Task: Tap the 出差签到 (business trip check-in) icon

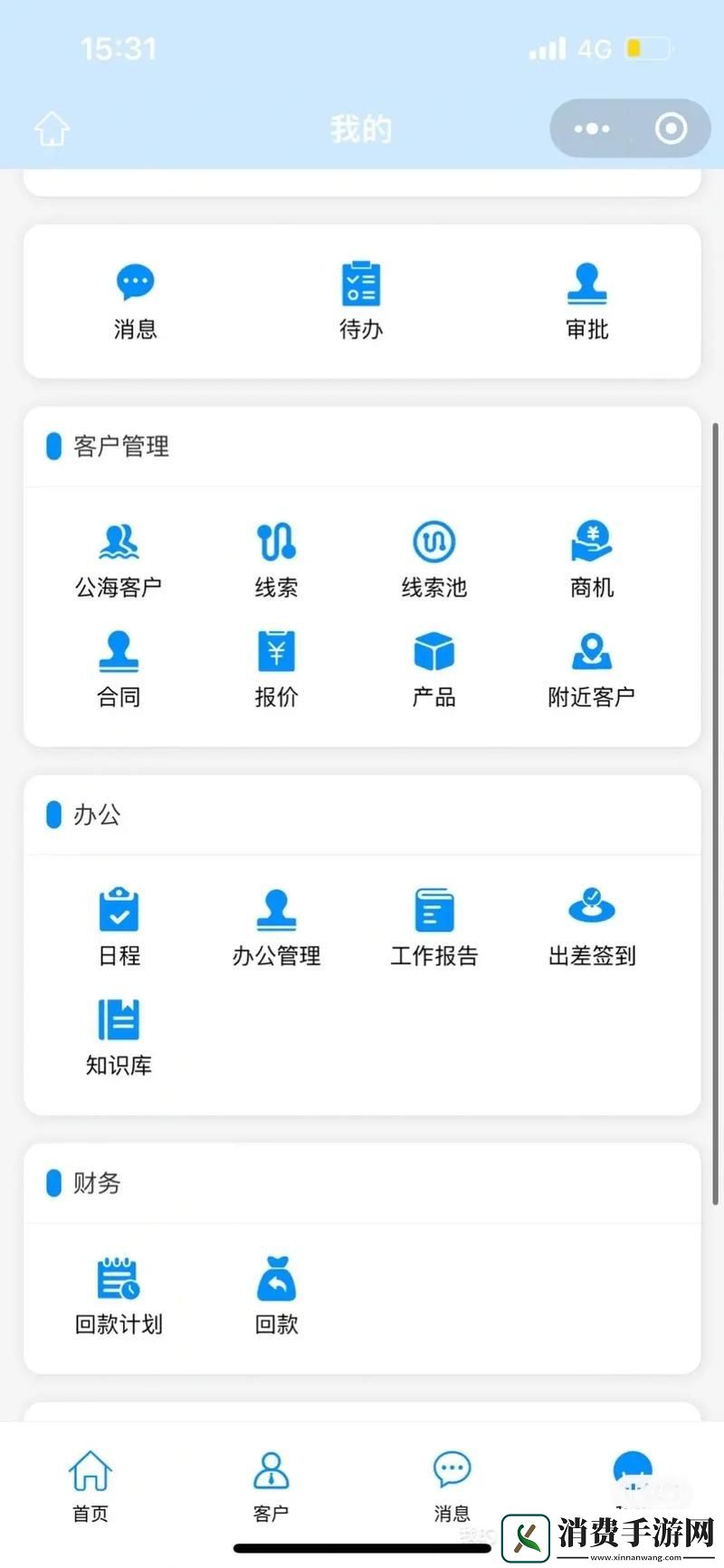Action: tap(591, 925)
